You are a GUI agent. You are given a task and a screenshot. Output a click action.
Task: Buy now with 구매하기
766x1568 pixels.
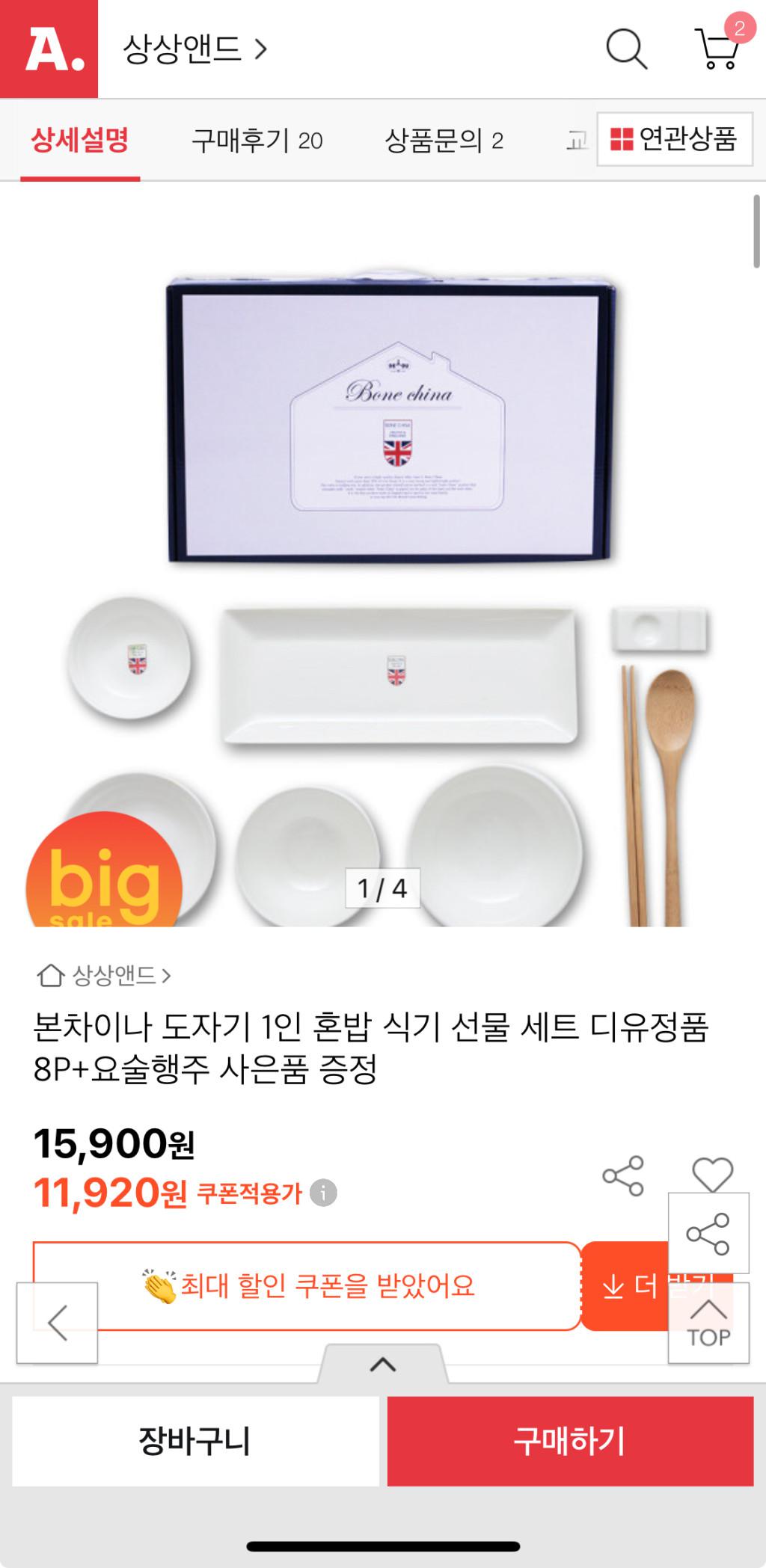[x=570, y=1441]
